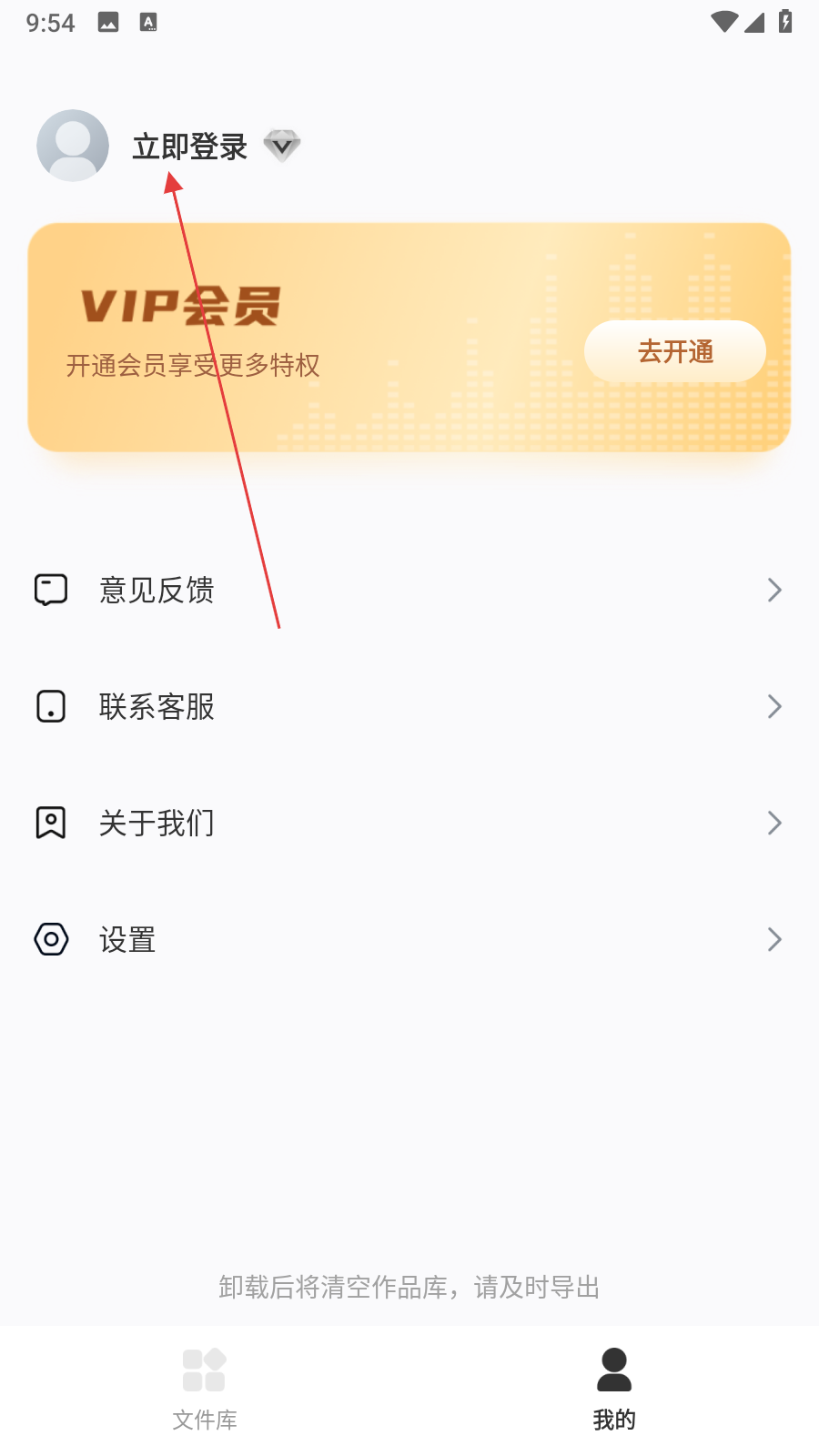819x1456 pixels.
Task: Tap the VIP diamond badge icon
Action: (282, 146)
